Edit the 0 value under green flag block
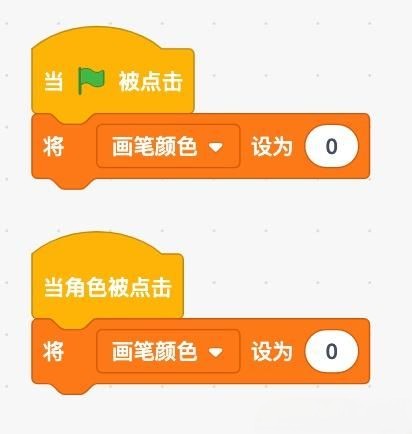 [x=331, y=146]
